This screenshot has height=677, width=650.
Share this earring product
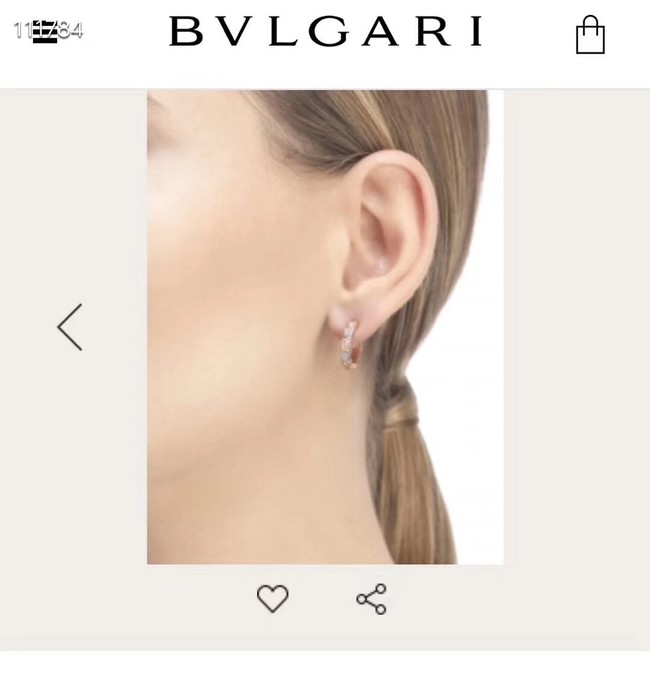[x=371, y=599]
